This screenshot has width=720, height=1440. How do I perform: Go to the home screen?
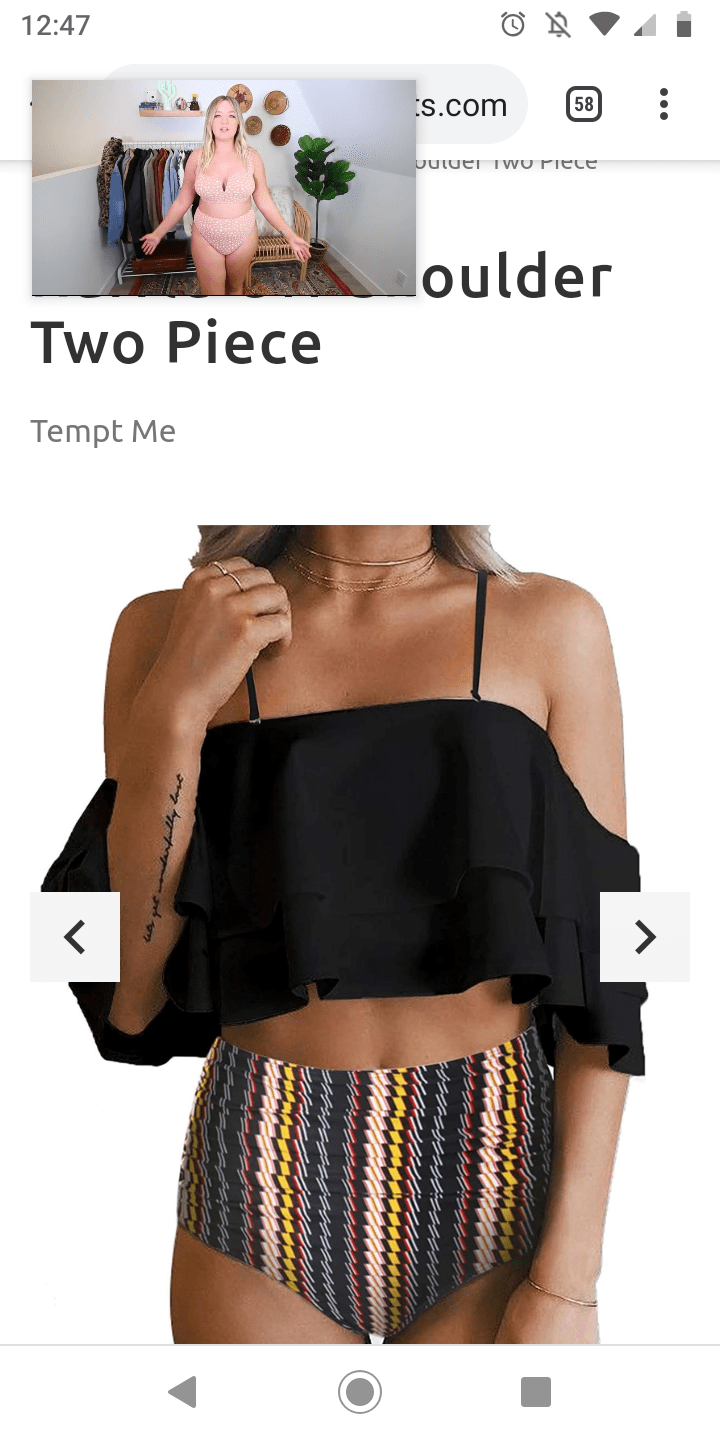pos(360,1392)
